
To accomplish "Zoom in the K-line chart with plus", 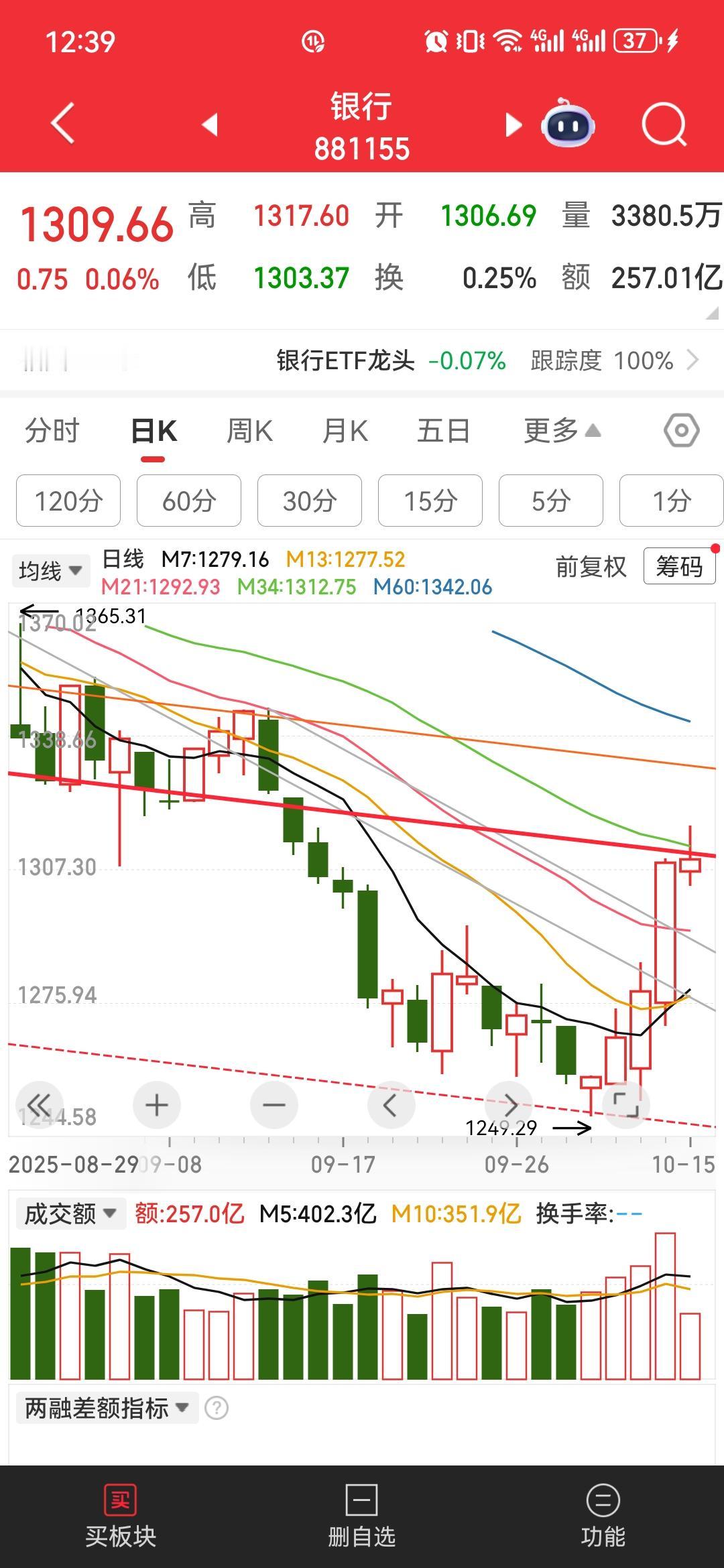I will point(157,1105).
